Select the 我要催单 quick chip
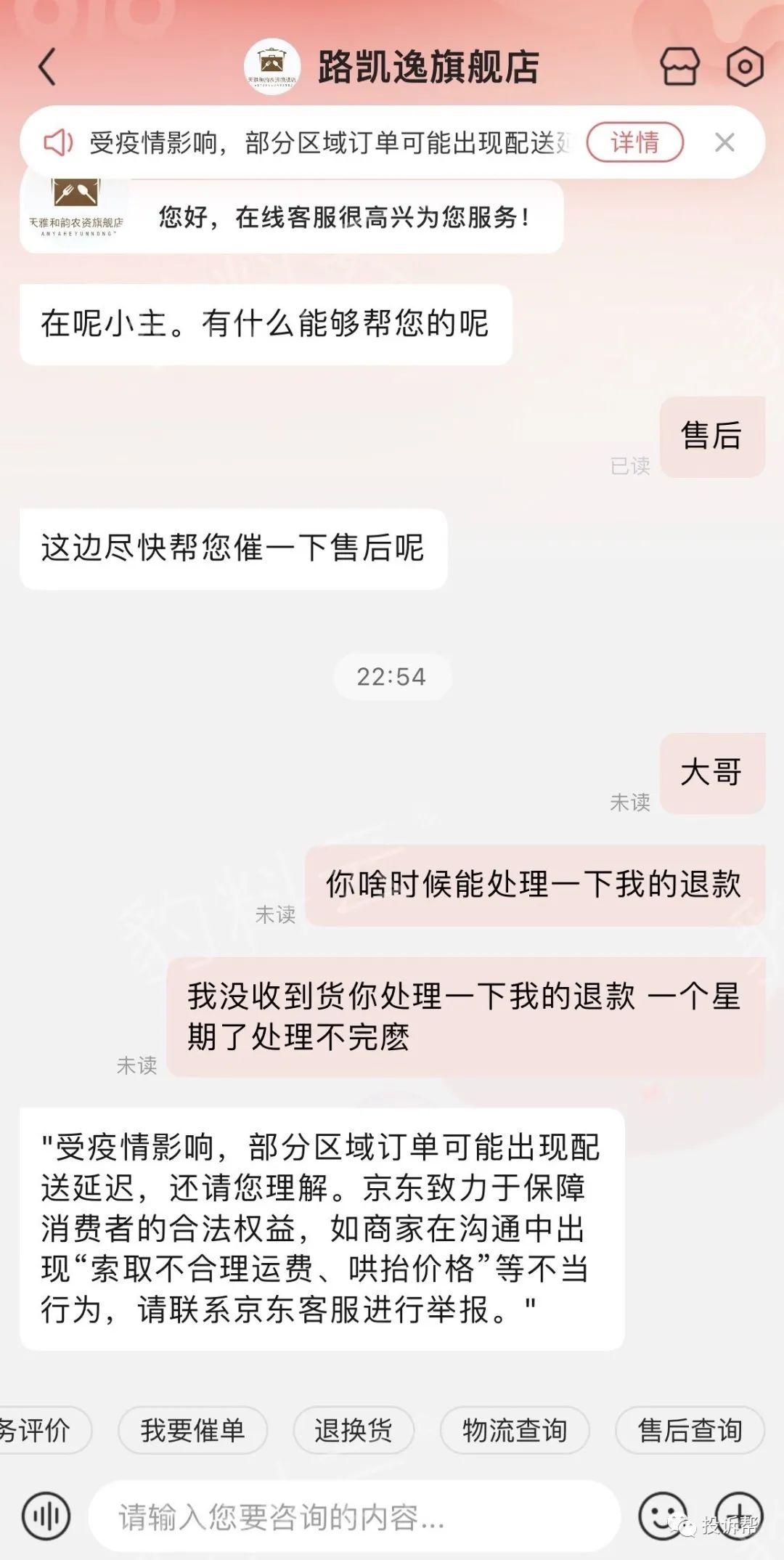This screenshot has height=1560, width=784. (x=192, y=1430)
